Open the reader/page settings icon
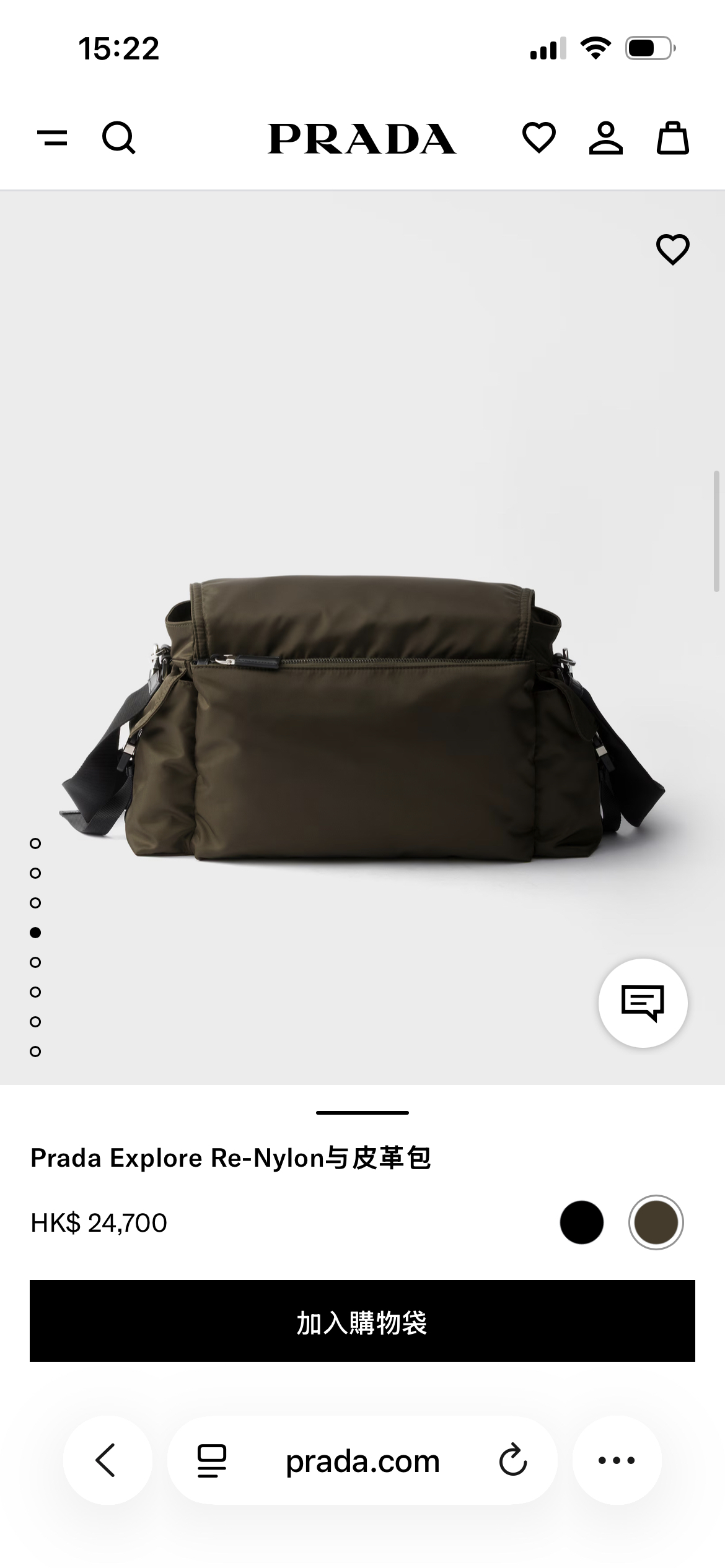The height and width of the screenshot is (1568, 725). pos(211,1460)
